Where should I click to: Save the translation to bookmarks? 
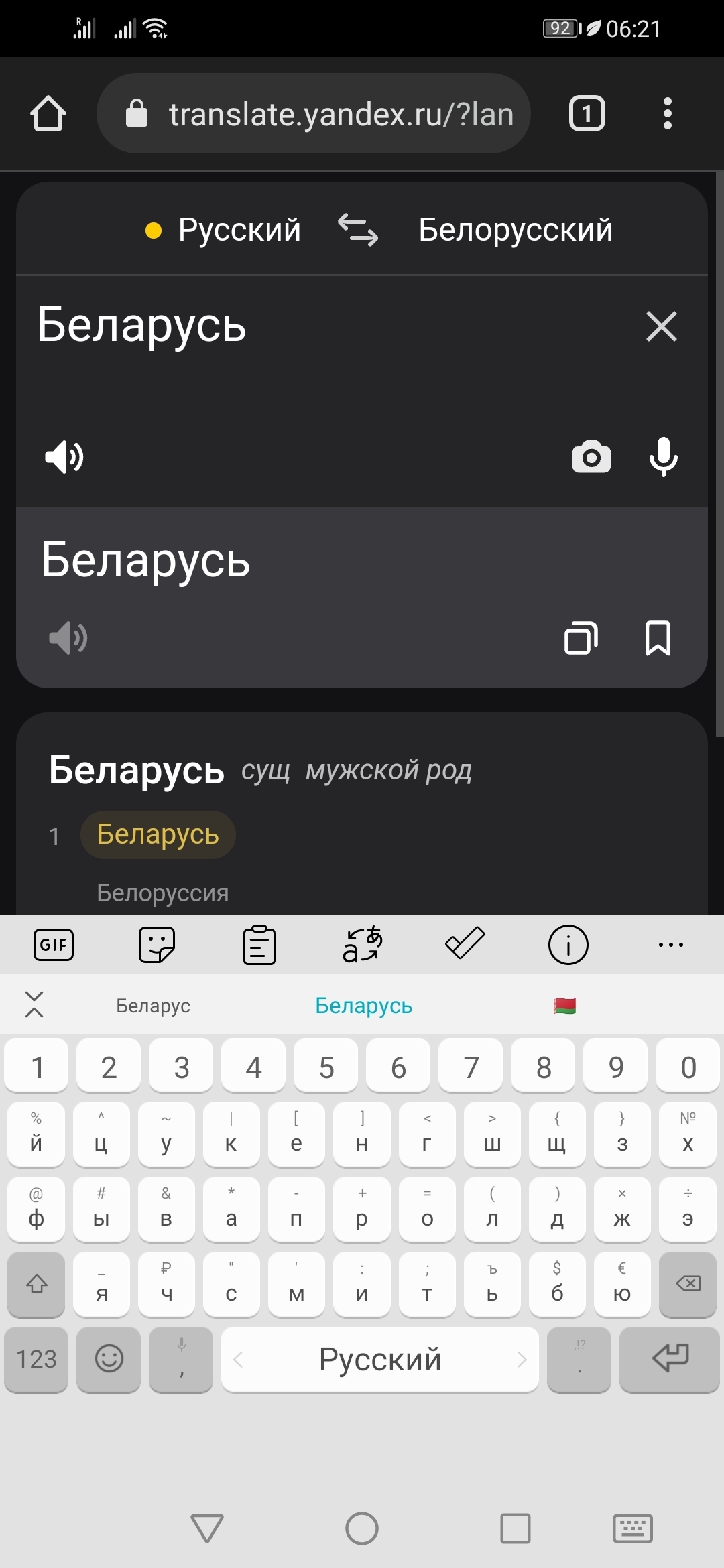[x=657, y=637]
